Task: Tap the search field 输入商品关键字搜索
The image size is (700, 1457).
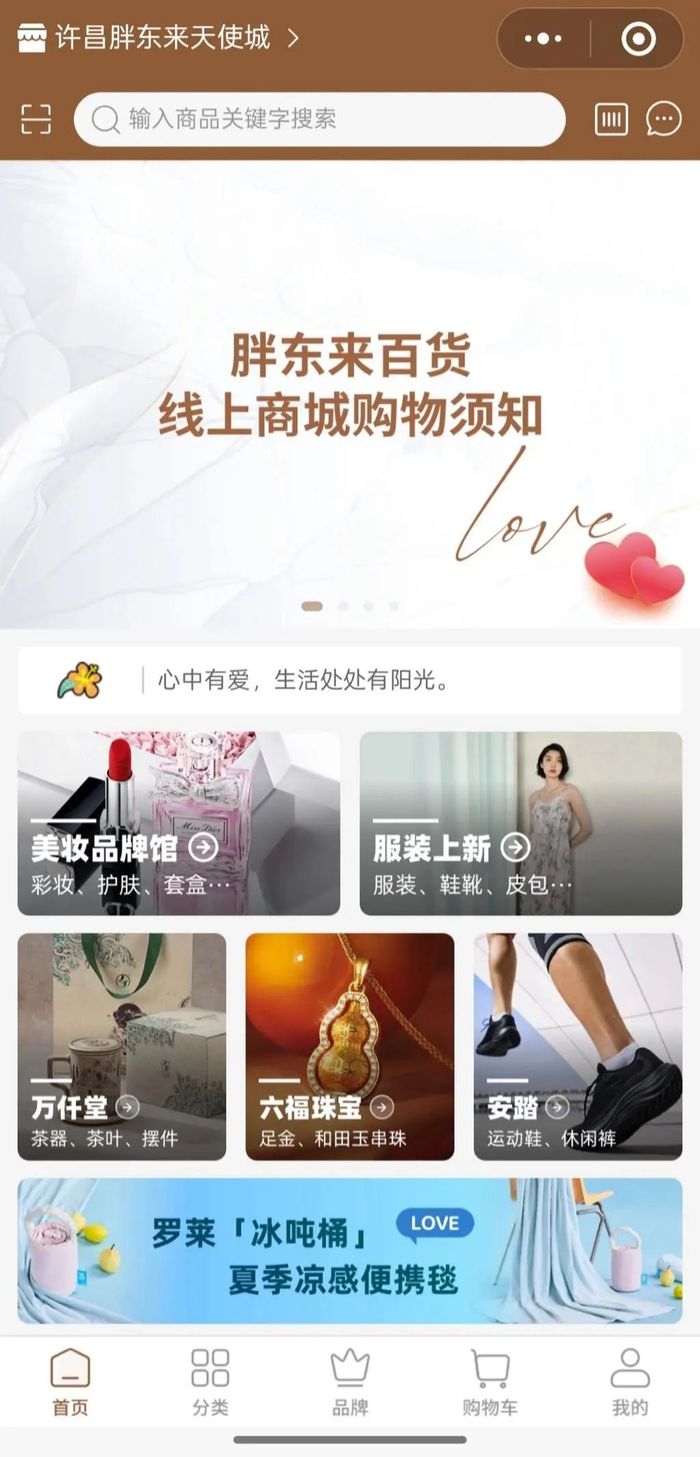Action: click(x=320, y=119)
